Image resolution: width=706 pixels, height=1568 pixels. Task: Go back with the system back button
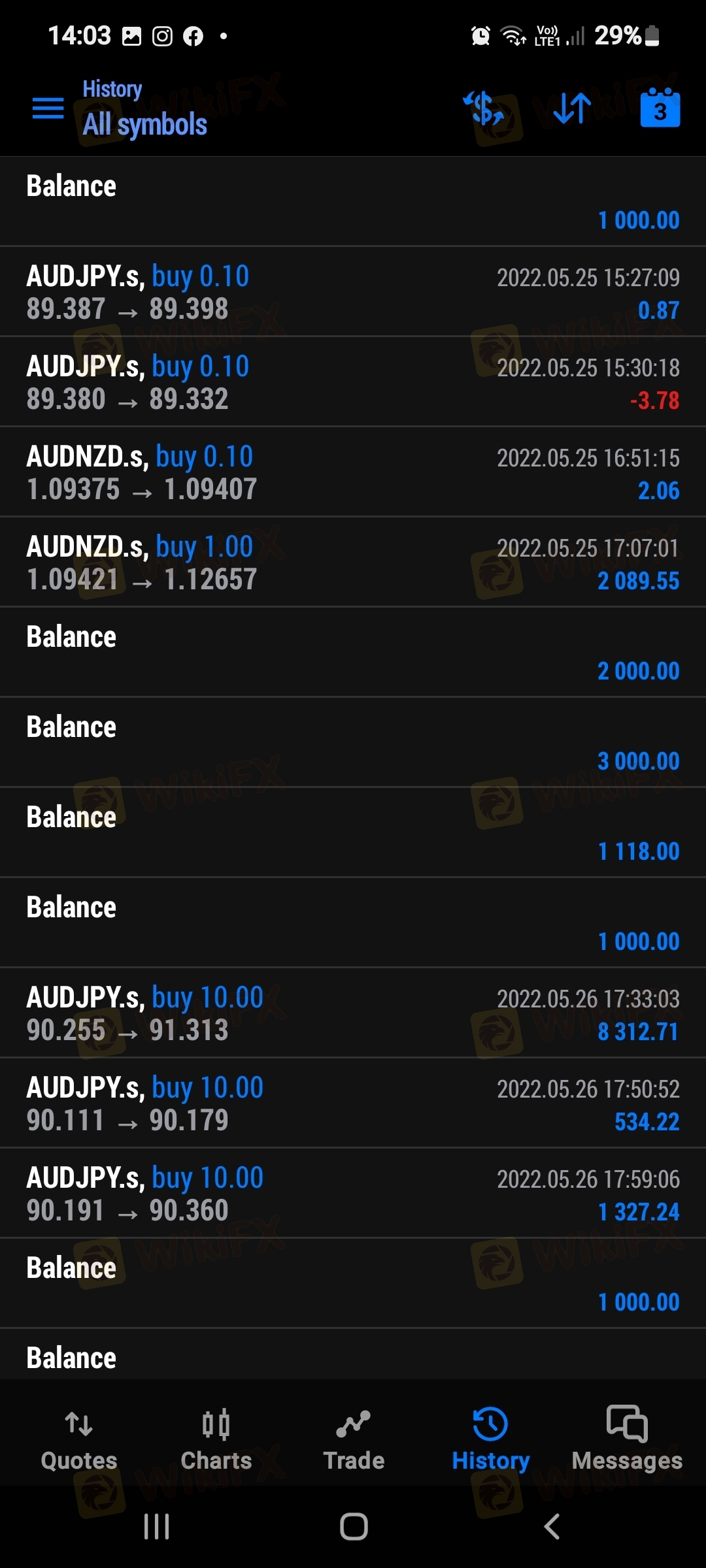coord(552,1527)
